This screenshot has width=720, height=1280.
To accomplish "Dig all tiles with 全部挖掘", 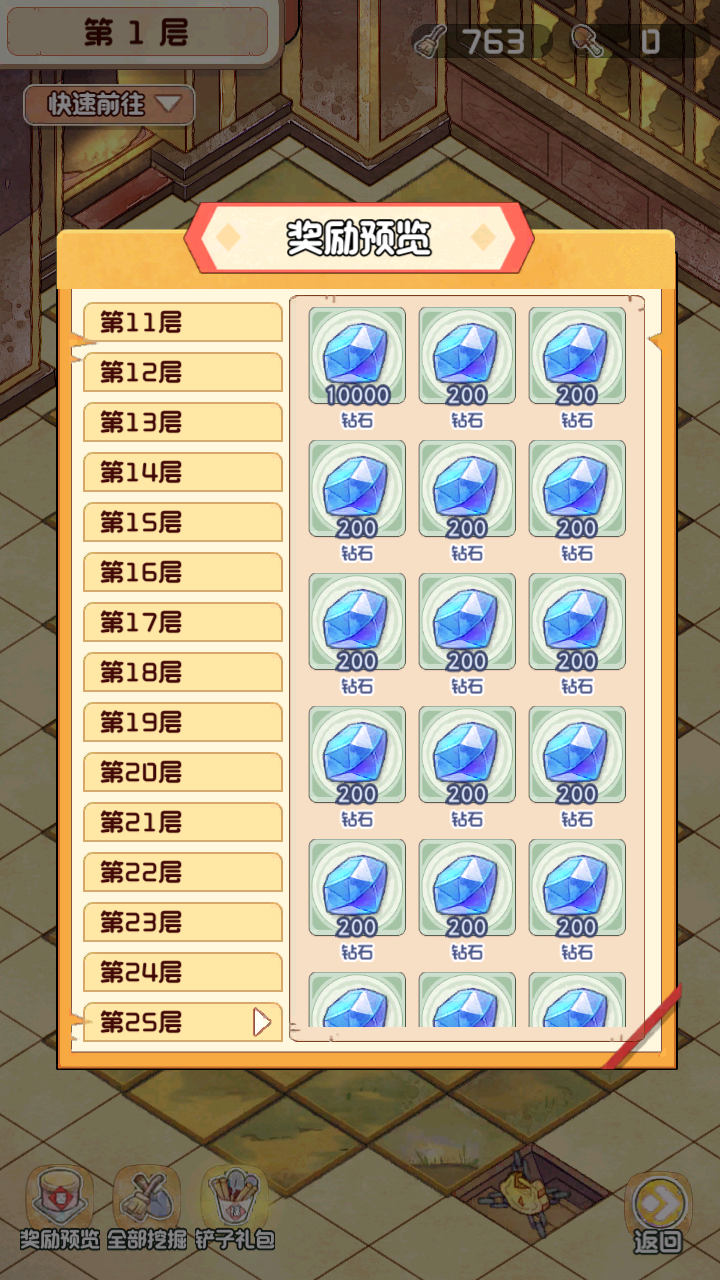I will [147, 1205].
